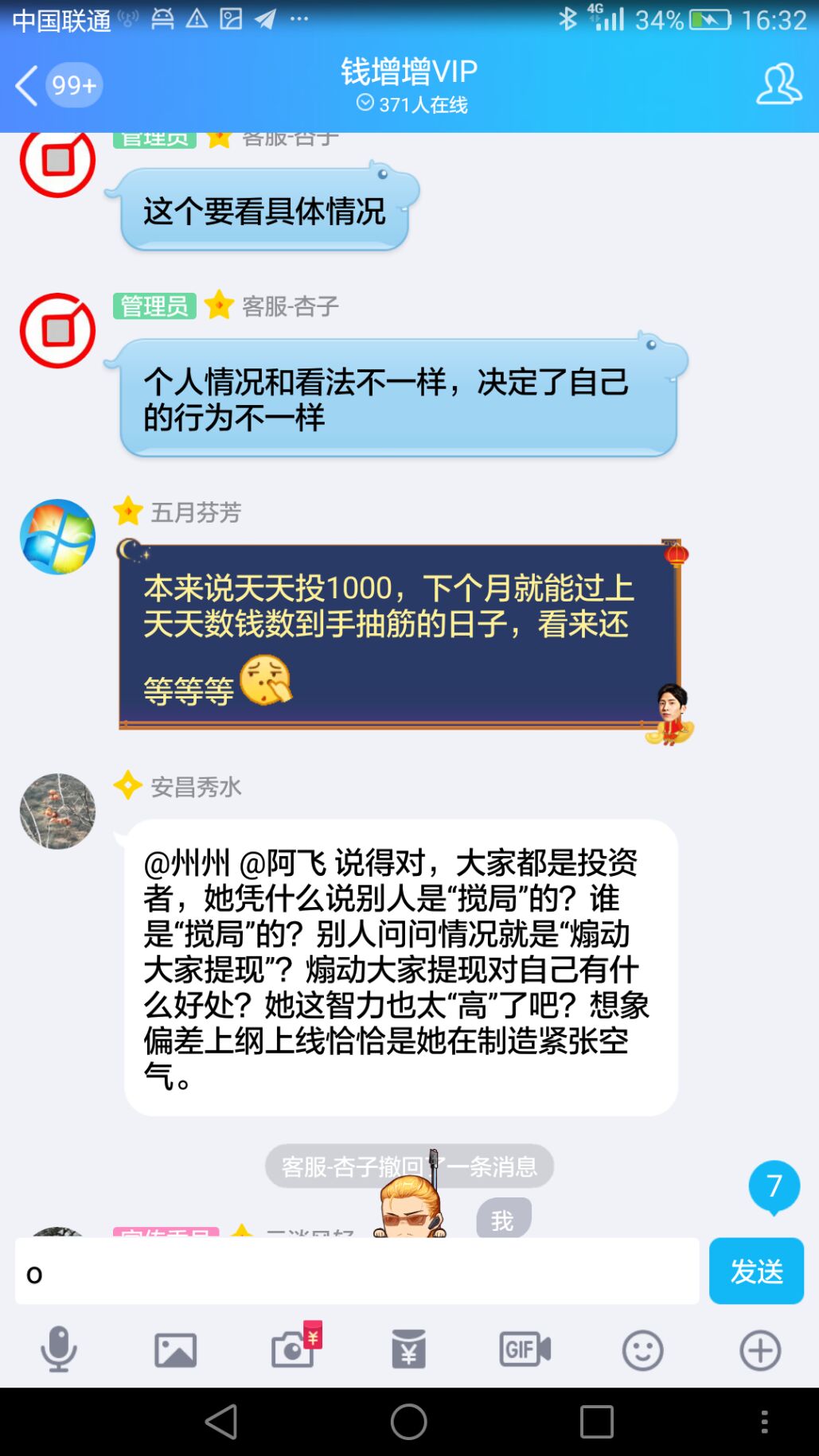Viewport: 819px width, 1456px height.
Task: Open the camera to take a photo
Action: pos(293,1349)
